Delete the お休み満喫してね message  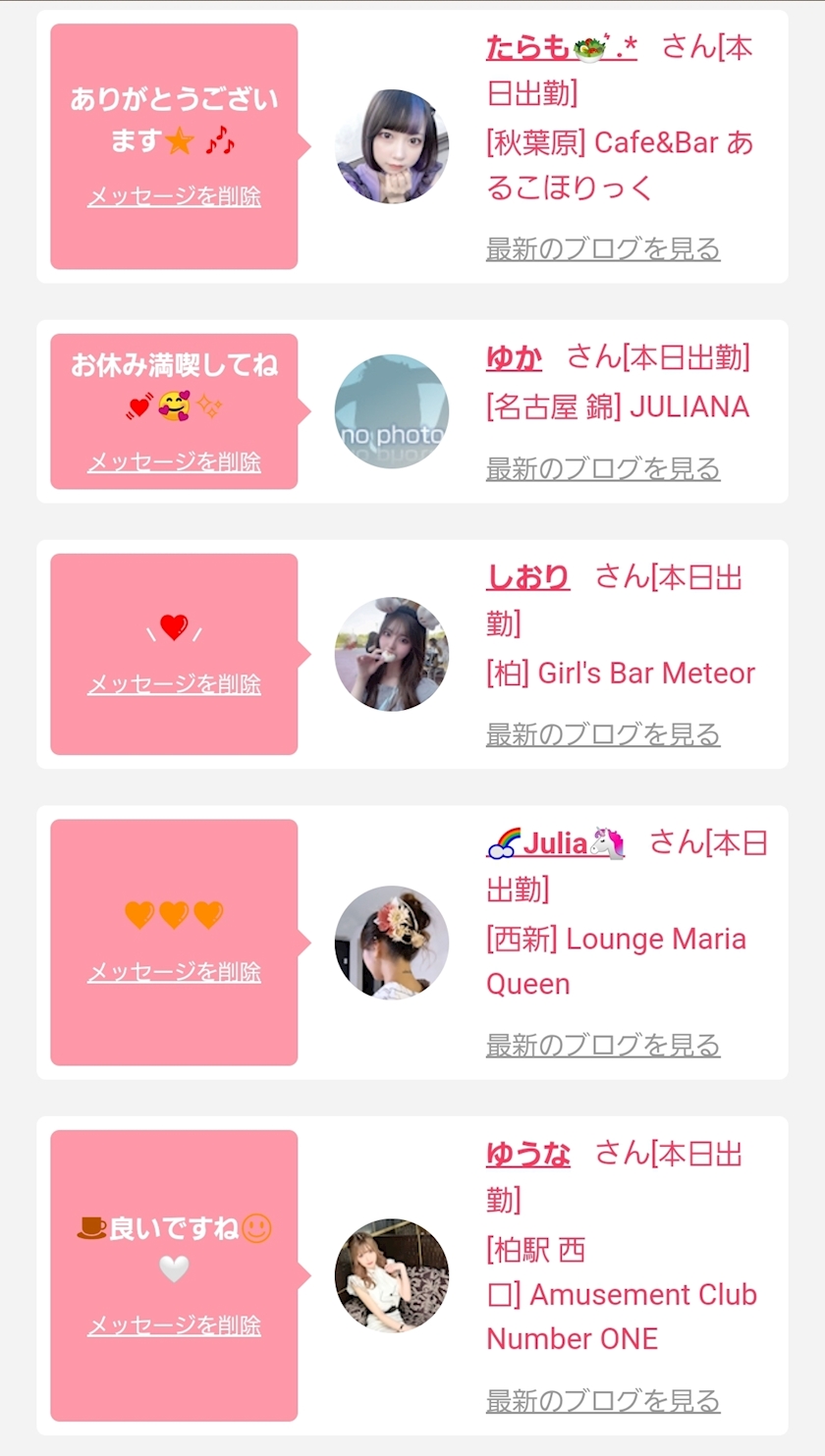tap(174, 461)
